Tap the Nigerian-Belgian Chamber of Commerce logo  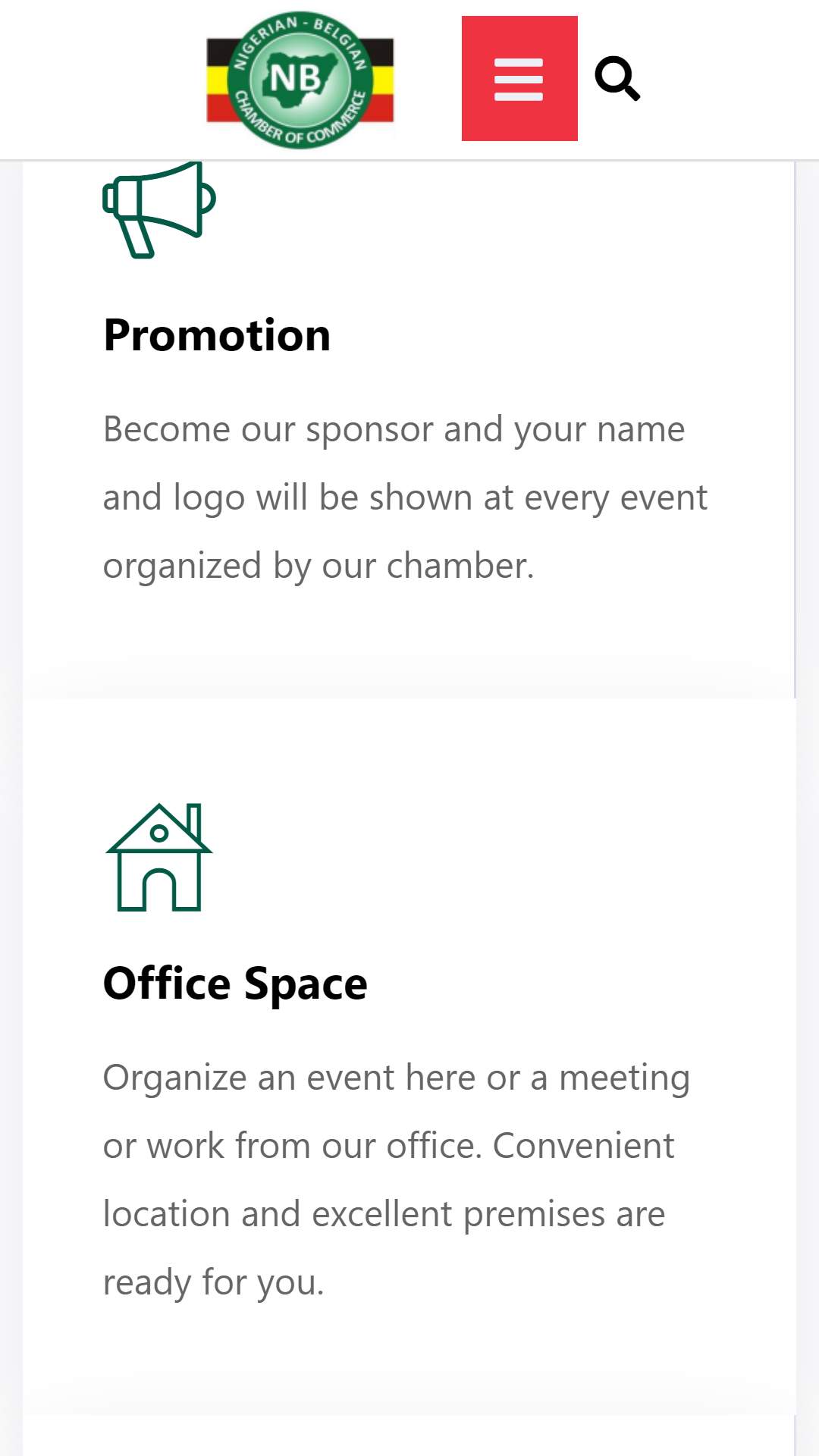300,80
